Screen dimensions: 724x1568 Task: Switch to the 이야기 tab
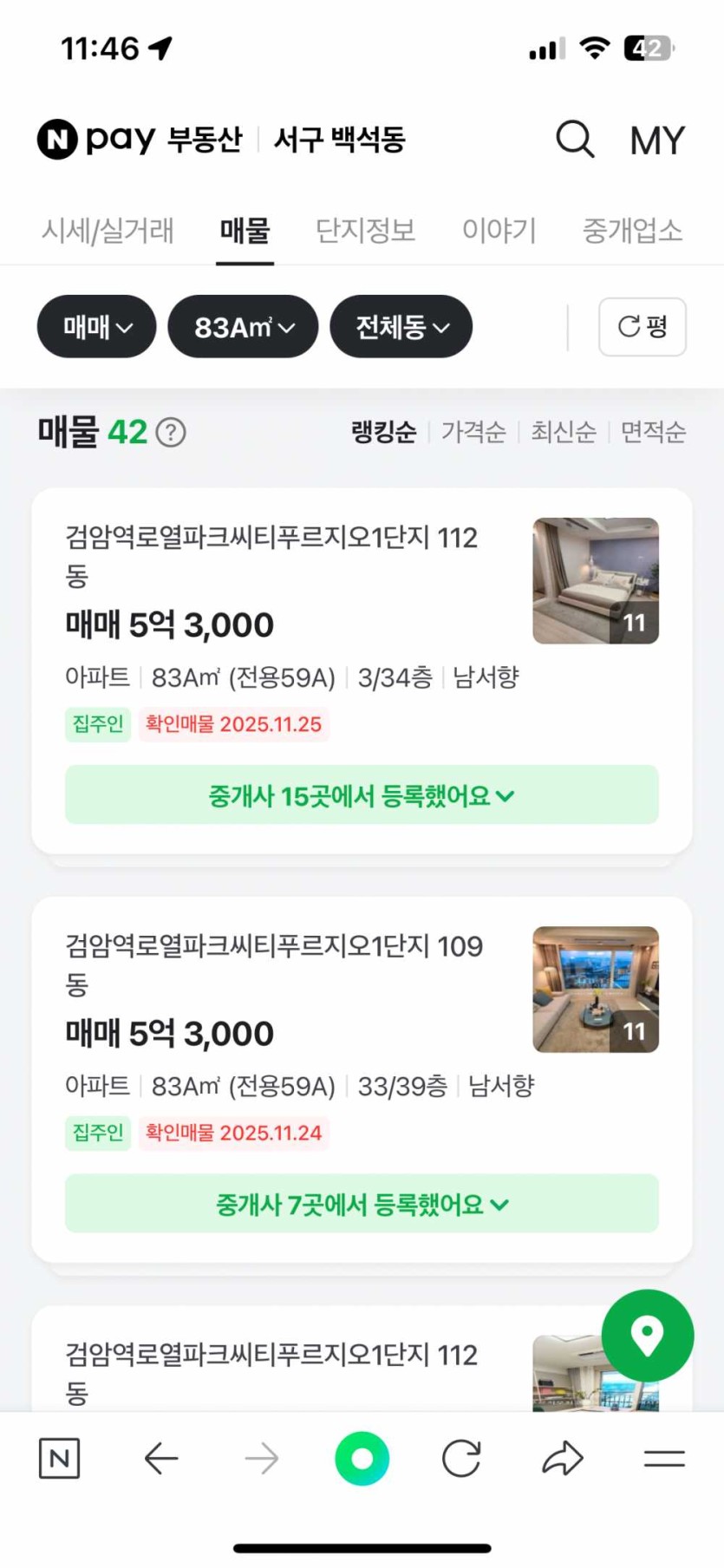click(499, 231)
